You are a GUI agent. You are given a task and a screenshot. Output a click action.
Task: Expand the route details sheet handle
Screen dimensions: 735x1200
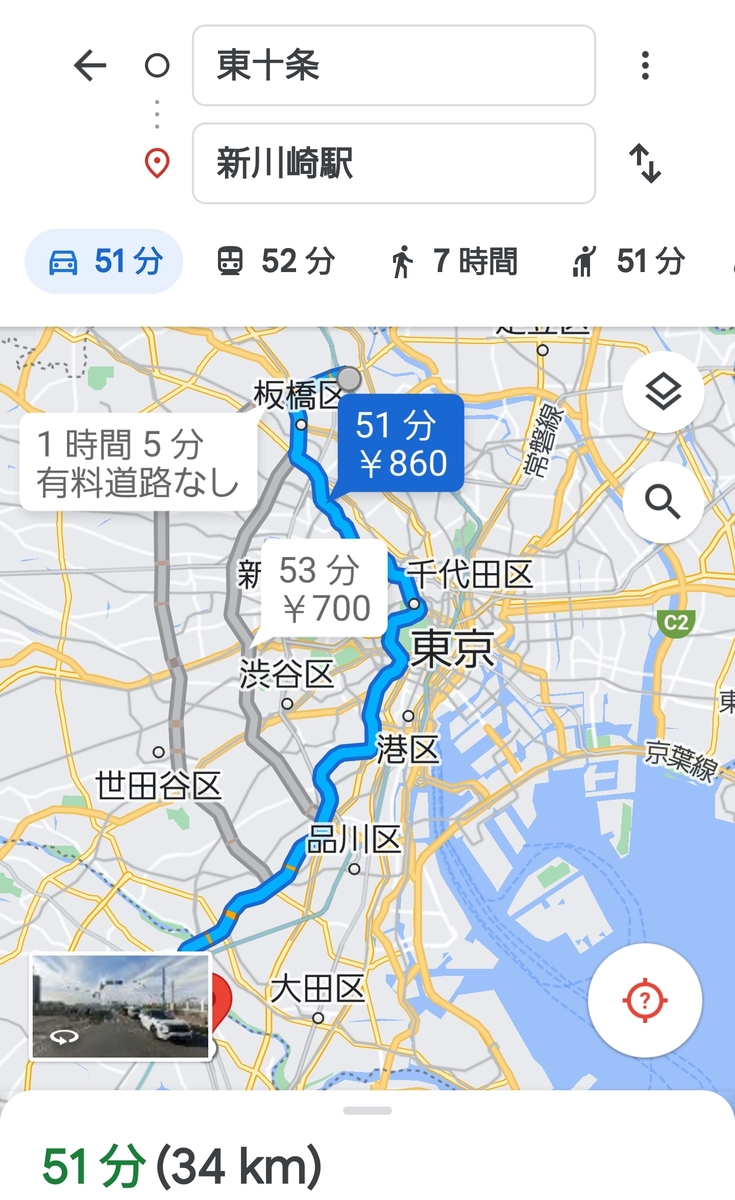pos(368,1110)
